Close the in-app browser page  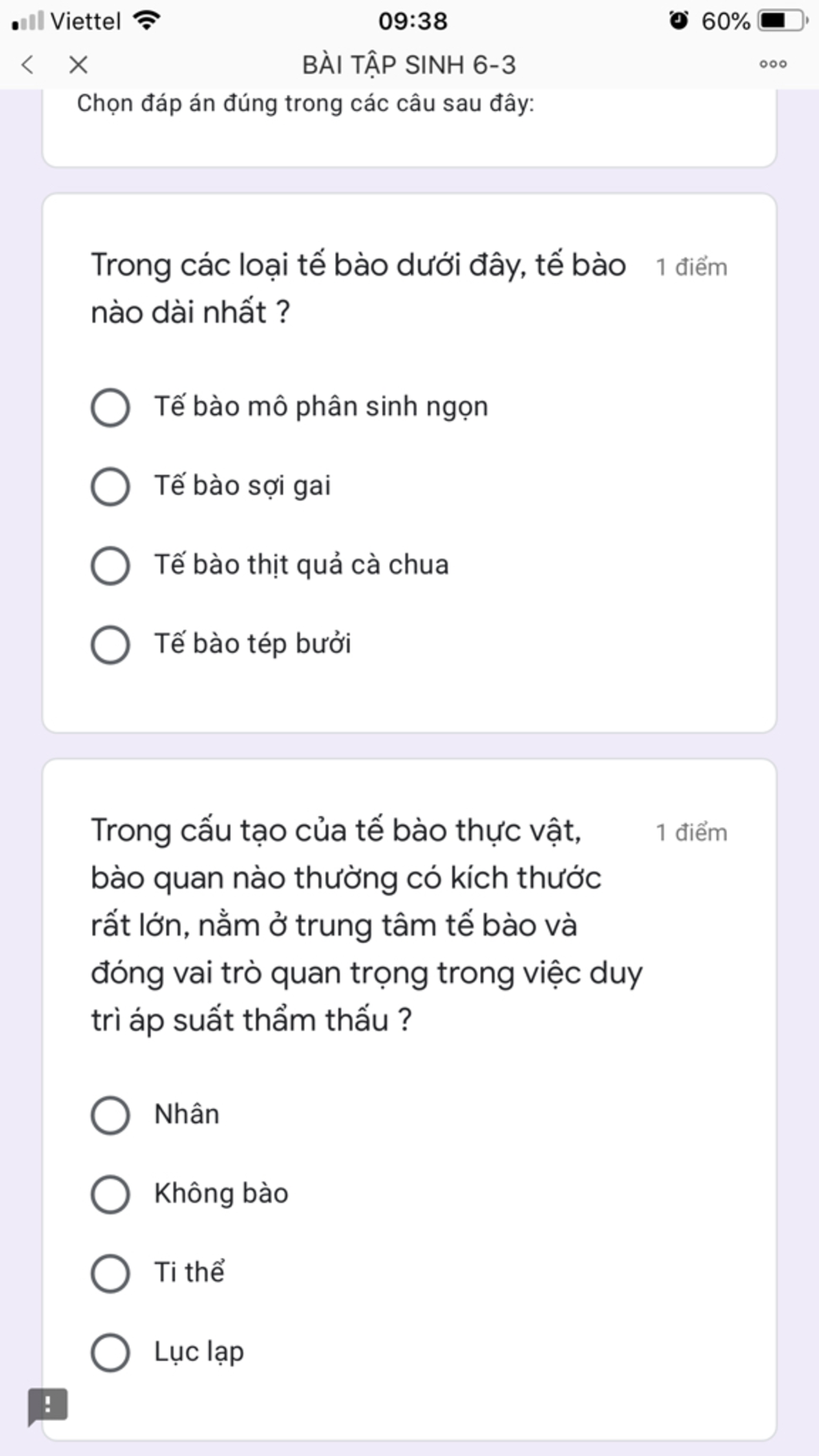(78, 65)
